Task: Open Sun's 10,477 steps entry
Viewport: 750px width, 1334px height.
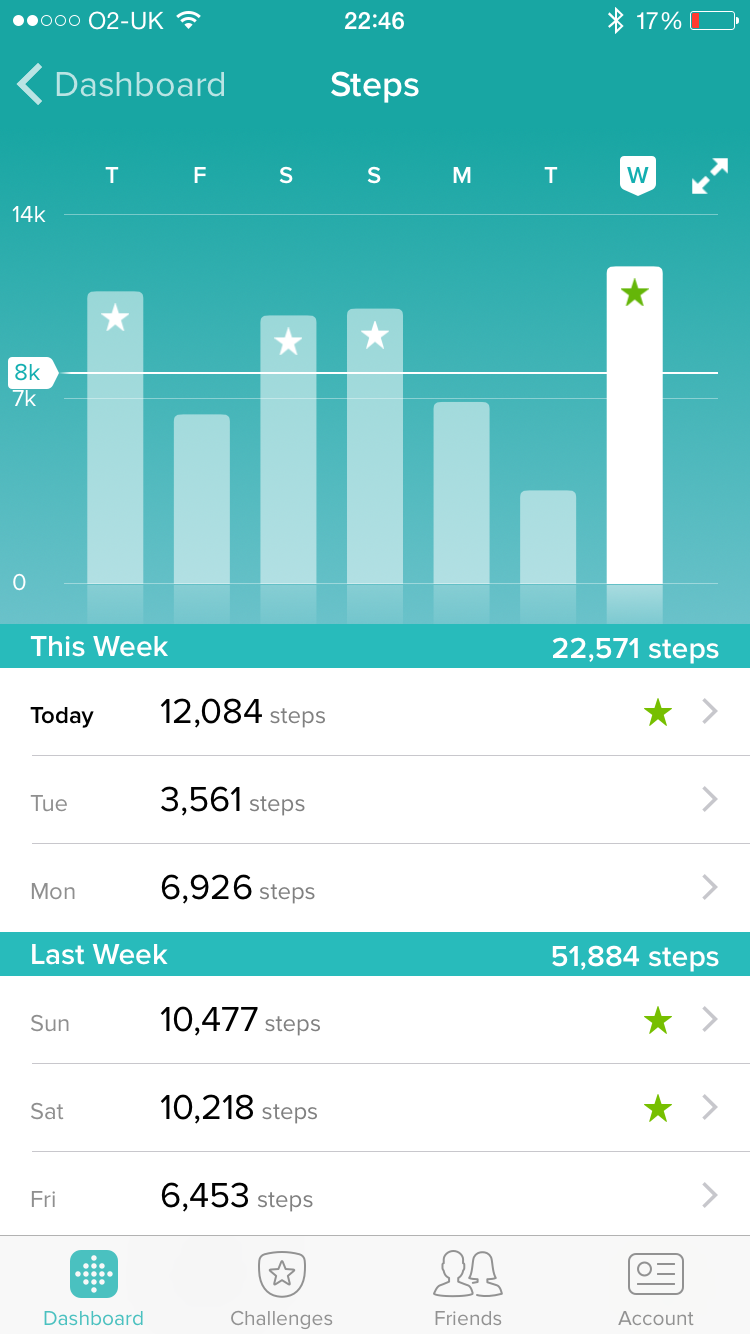Action: pyautogui.click(x=375, y=1020)
